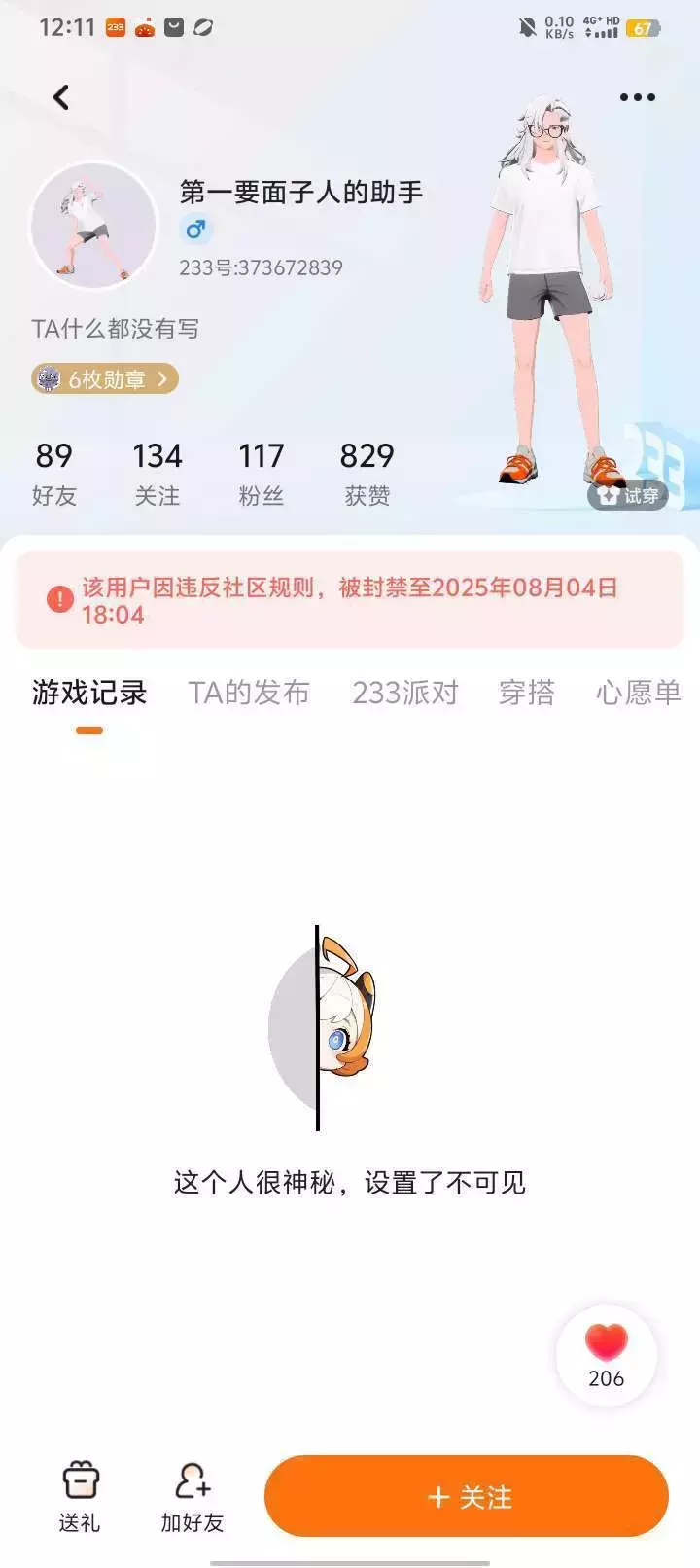Viewport: 700px width, 1568px height.
Task: Open the 关注 following count
Action: click(157, 475)
